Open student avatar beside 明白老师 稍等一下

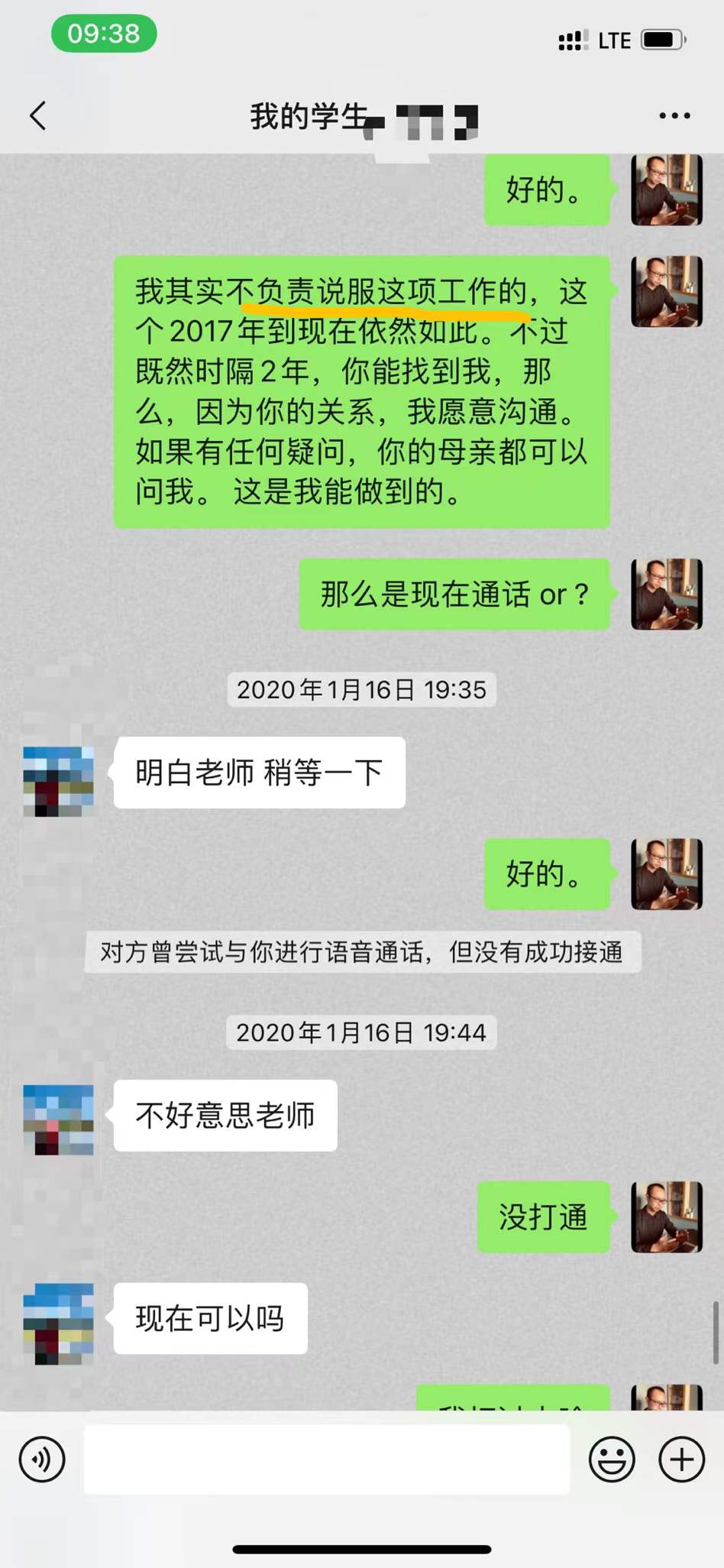click(x=59, y=781)
